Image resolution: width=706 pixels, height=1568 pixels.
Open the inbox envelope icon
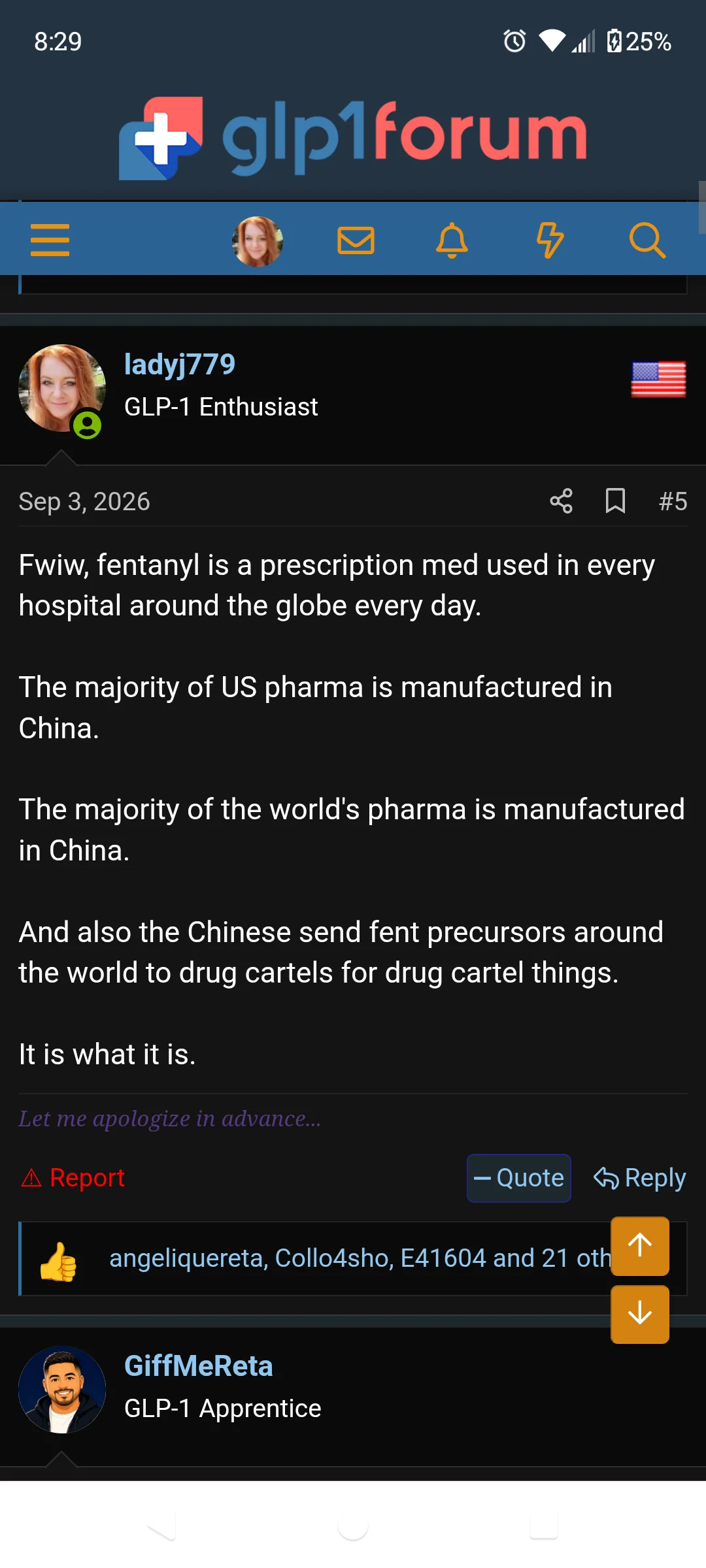(x=356, y=240)
